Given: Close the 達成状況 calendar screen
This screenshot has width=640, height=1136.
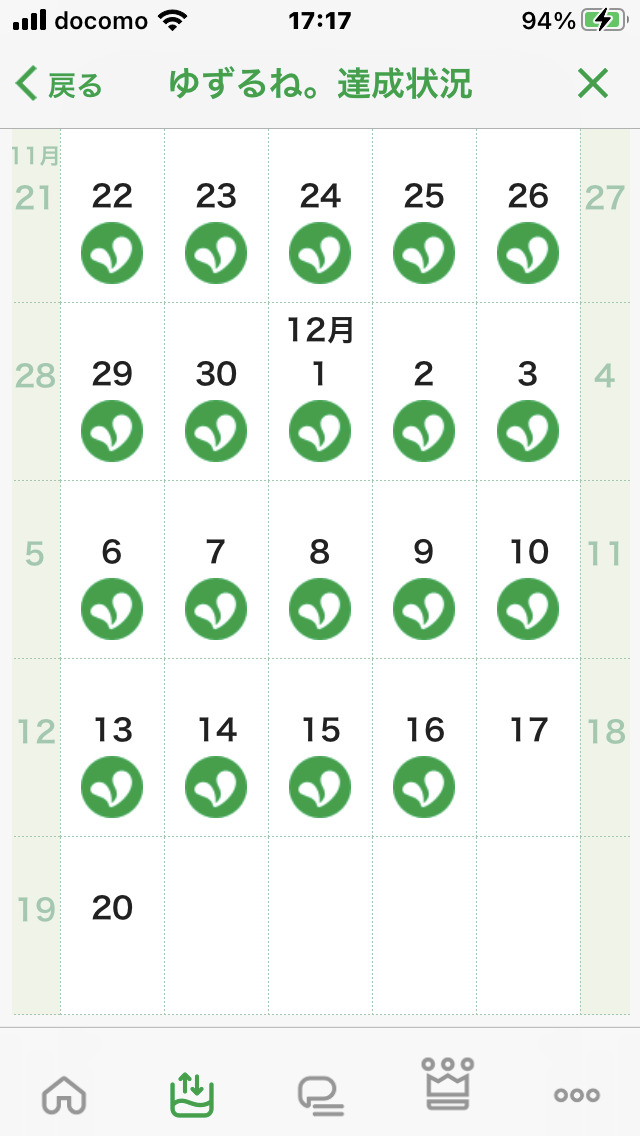Looking at the screenshot, I should [593, 85].
